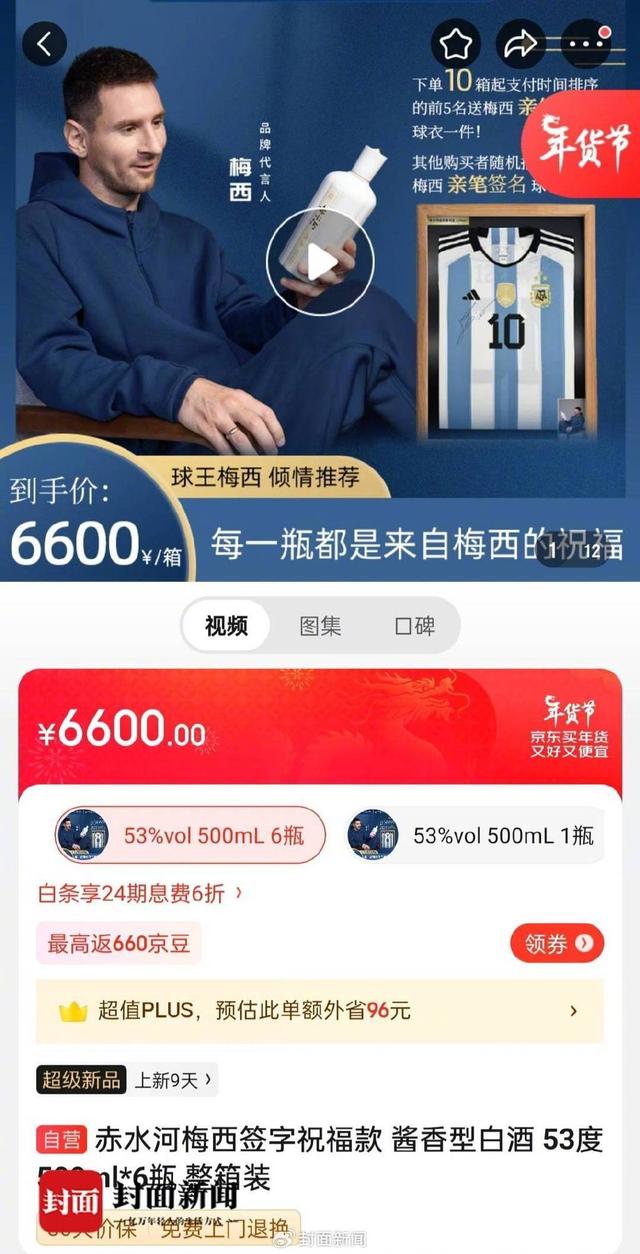
Task: Tap 领券 to claim a coupon
Action: click(x=557, y=943)
